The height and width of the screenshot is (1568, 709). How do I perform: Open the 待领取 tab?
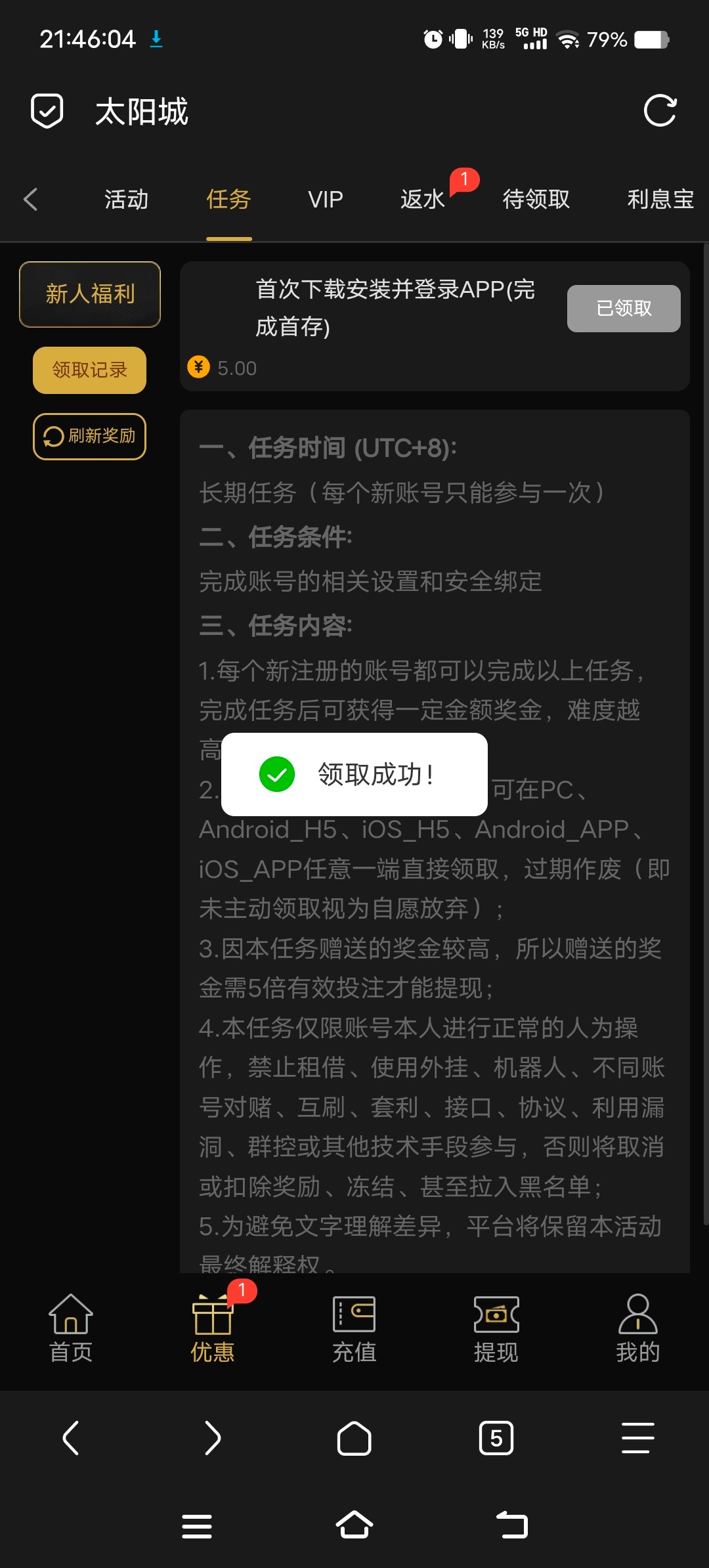tap(536, 199)
